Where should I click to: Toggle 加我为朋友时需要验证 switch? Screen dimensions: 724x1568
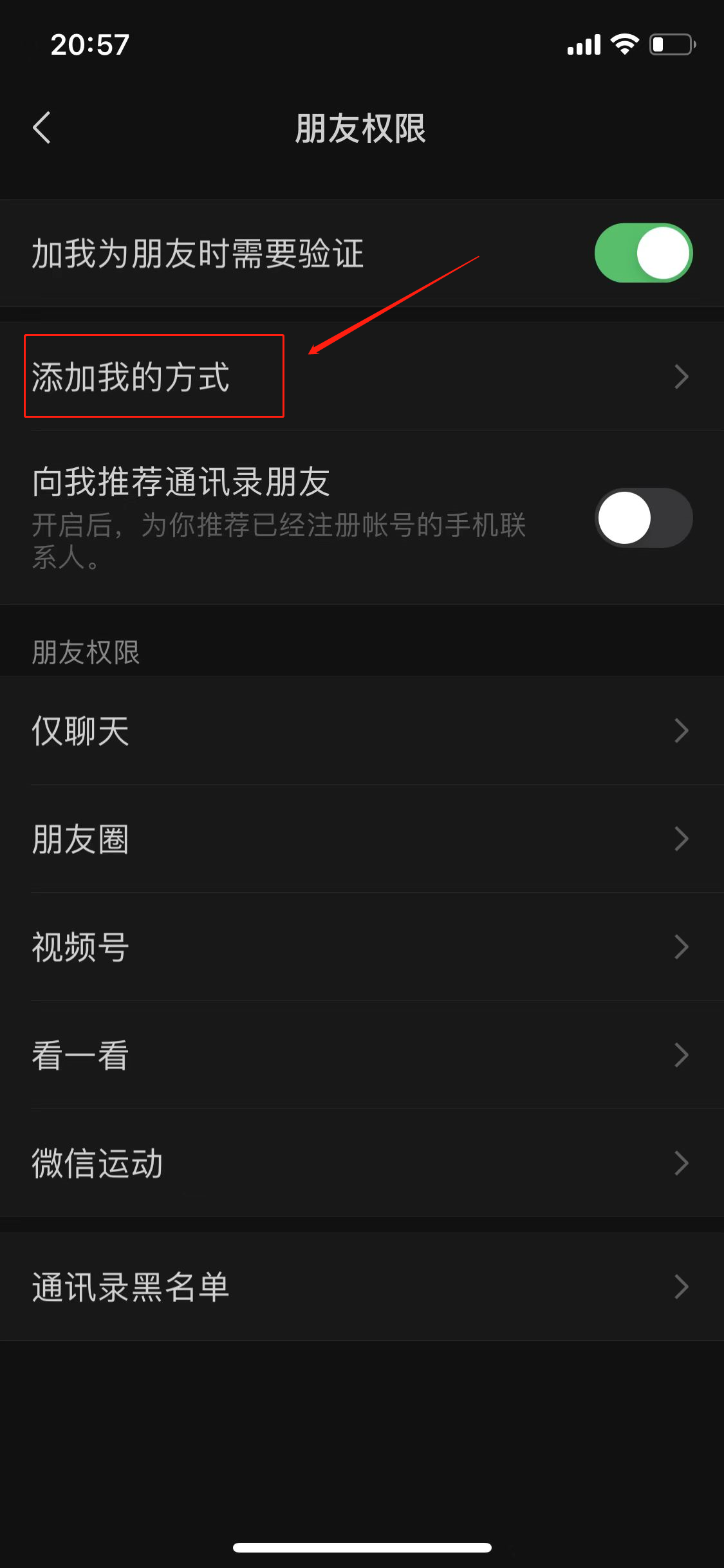pyautogui.click(x=643, y=253)
